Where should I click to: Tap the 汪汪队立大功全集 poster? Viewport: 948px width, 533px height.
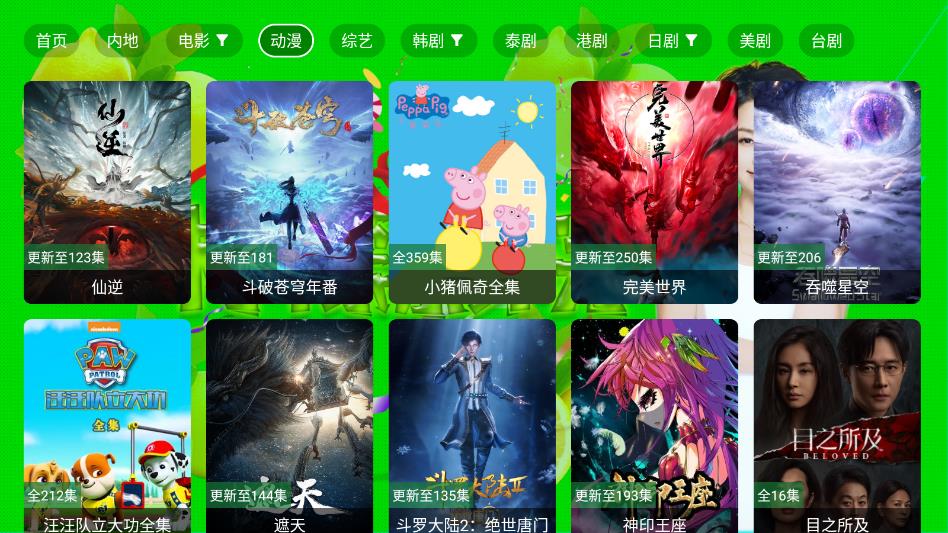click(107, 426)
